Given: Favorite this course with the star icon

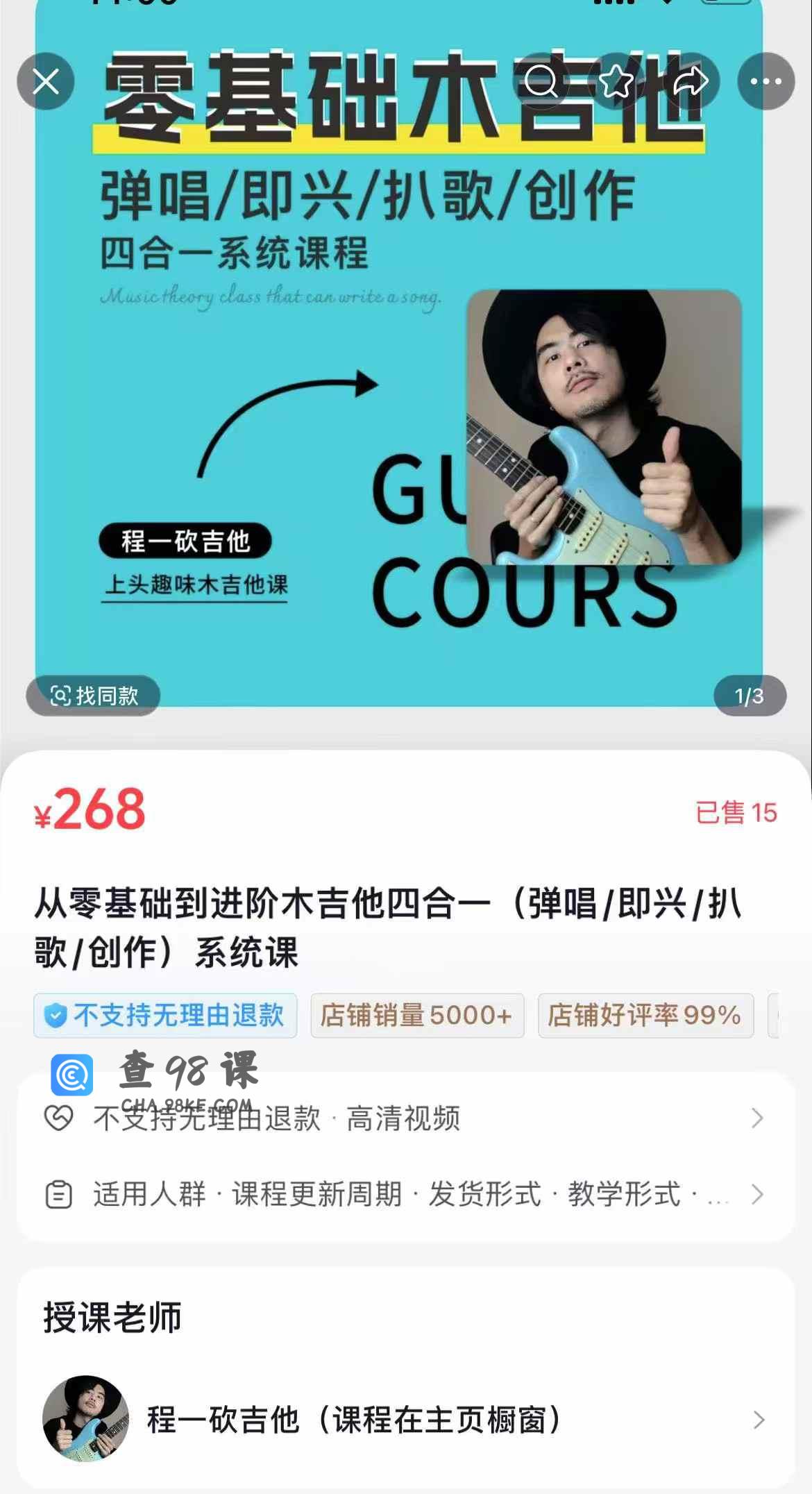Looking at the screenshot, I should click(x=616, y=81).
